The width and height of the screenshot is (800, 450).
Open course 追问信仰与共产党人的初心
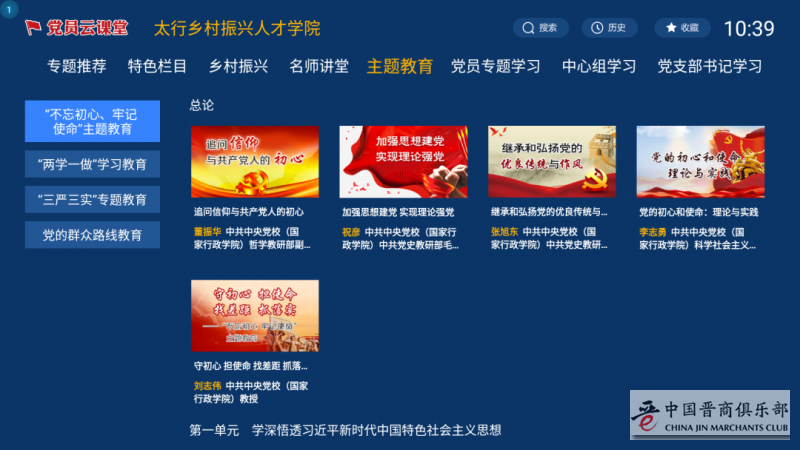(255, 162)
